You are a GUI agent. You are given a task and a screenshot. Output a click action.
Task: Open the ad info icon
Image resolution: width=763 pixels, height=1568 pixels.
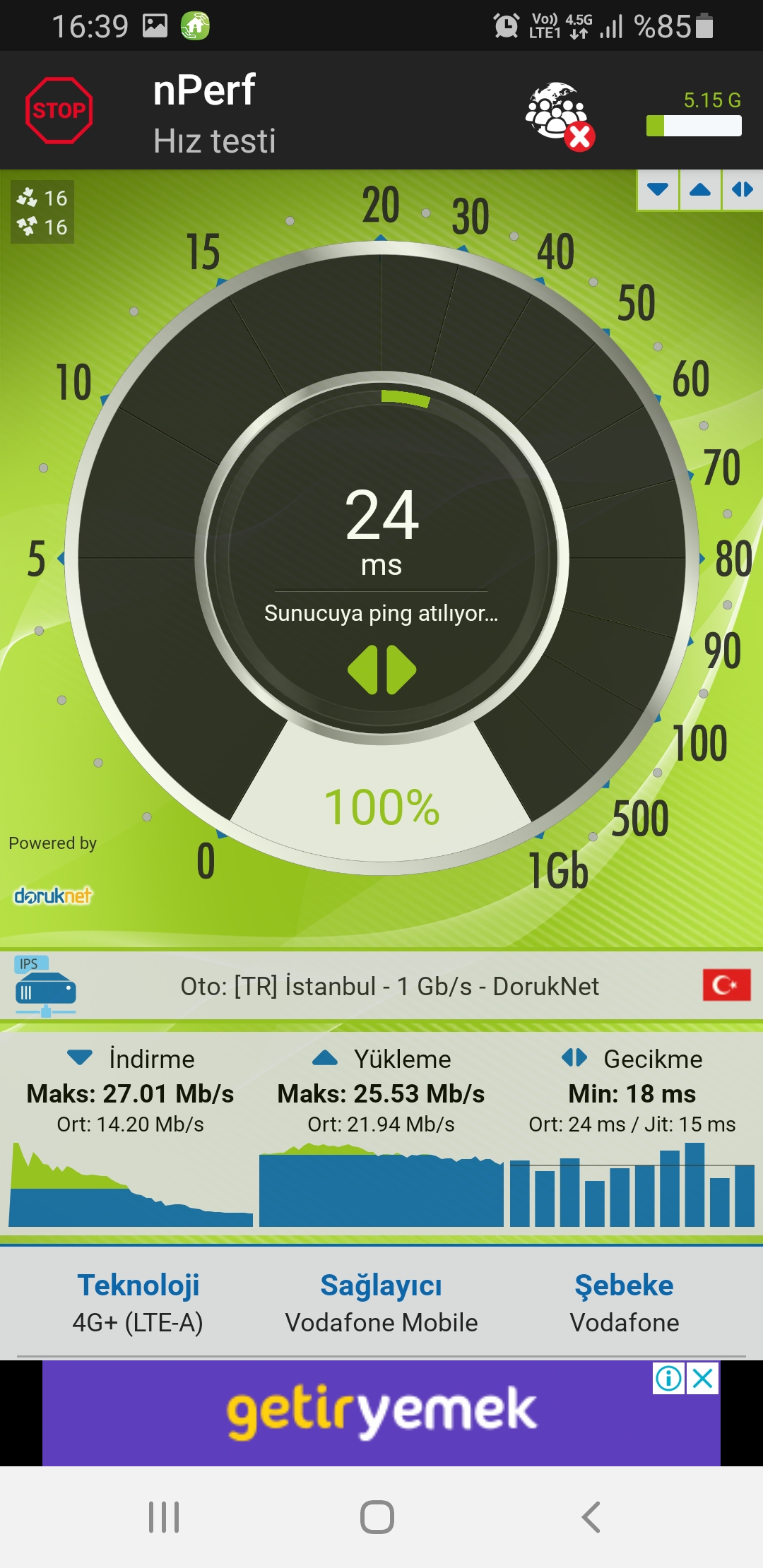tap(669, 1378)
